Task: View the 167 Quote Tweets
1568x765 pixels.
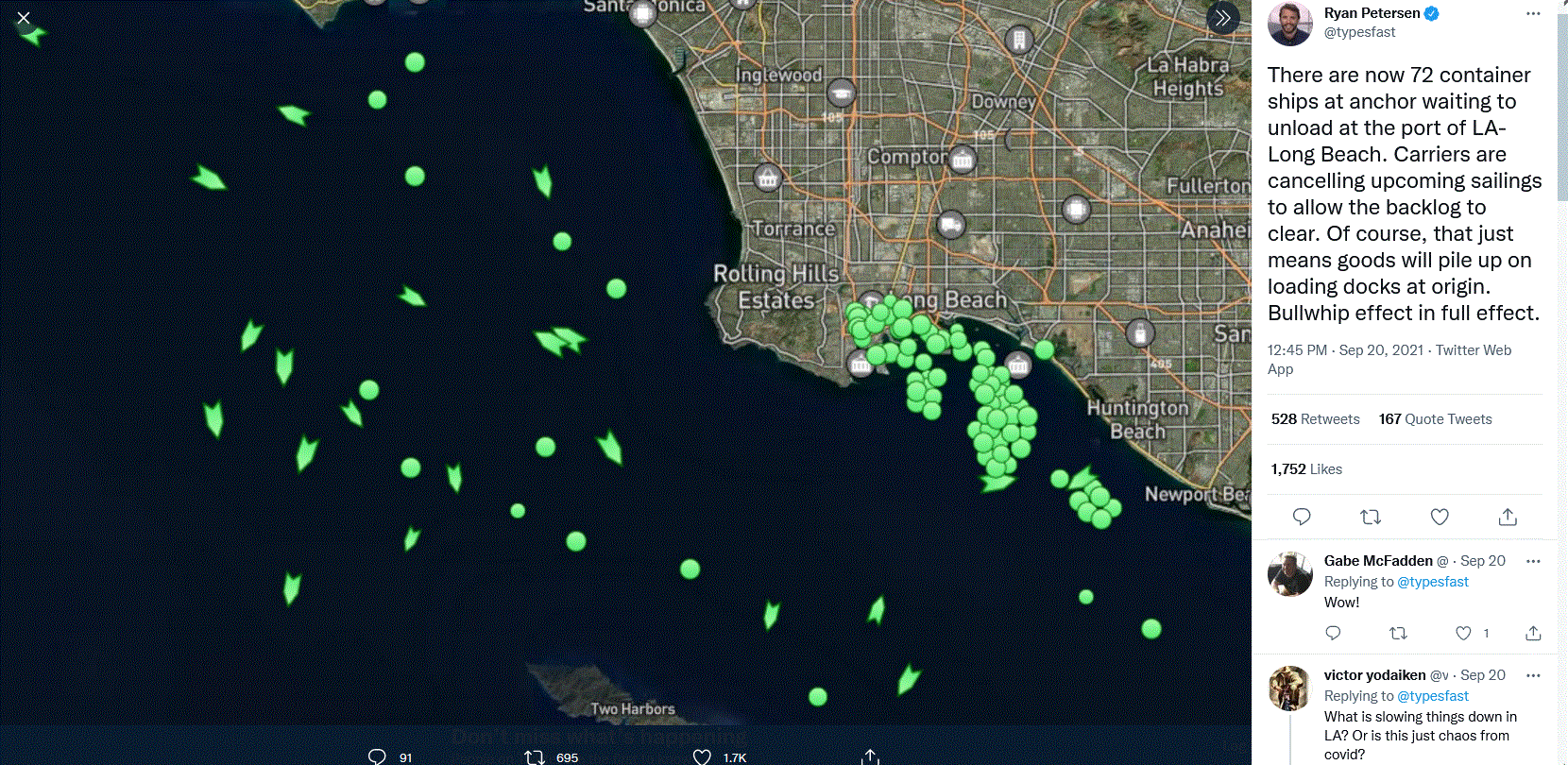Action: point(1435,419)
